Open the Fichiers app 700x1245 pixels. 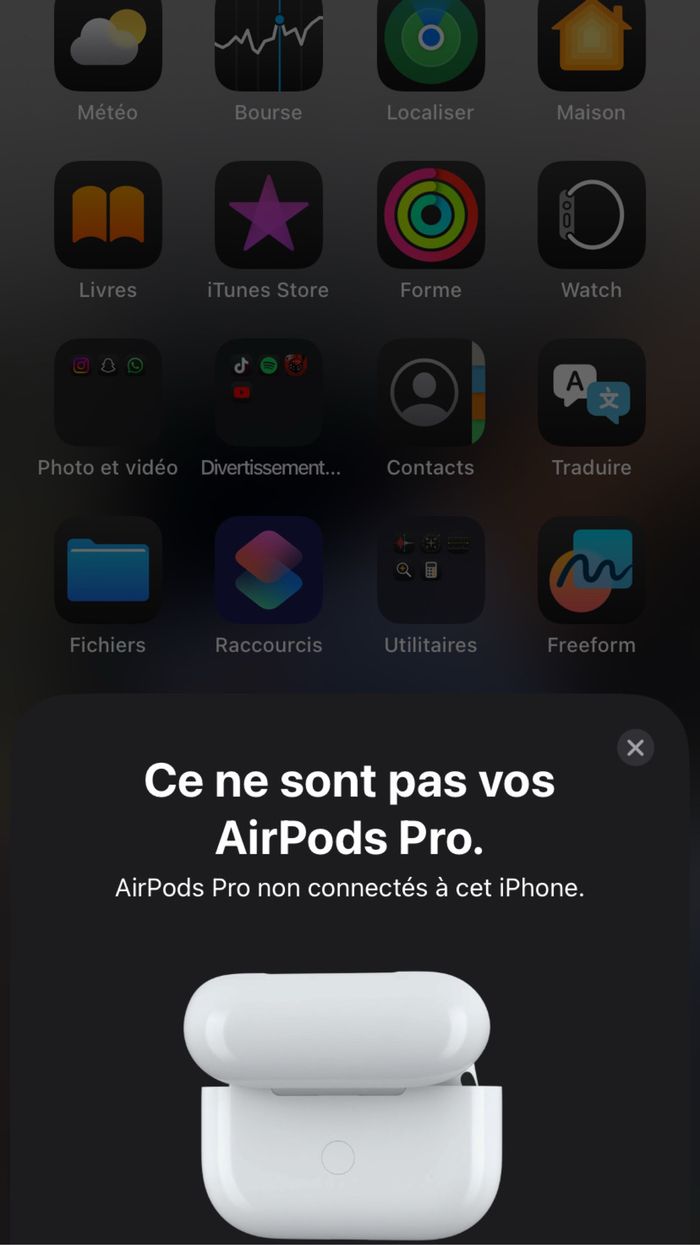tap(108, 570)
